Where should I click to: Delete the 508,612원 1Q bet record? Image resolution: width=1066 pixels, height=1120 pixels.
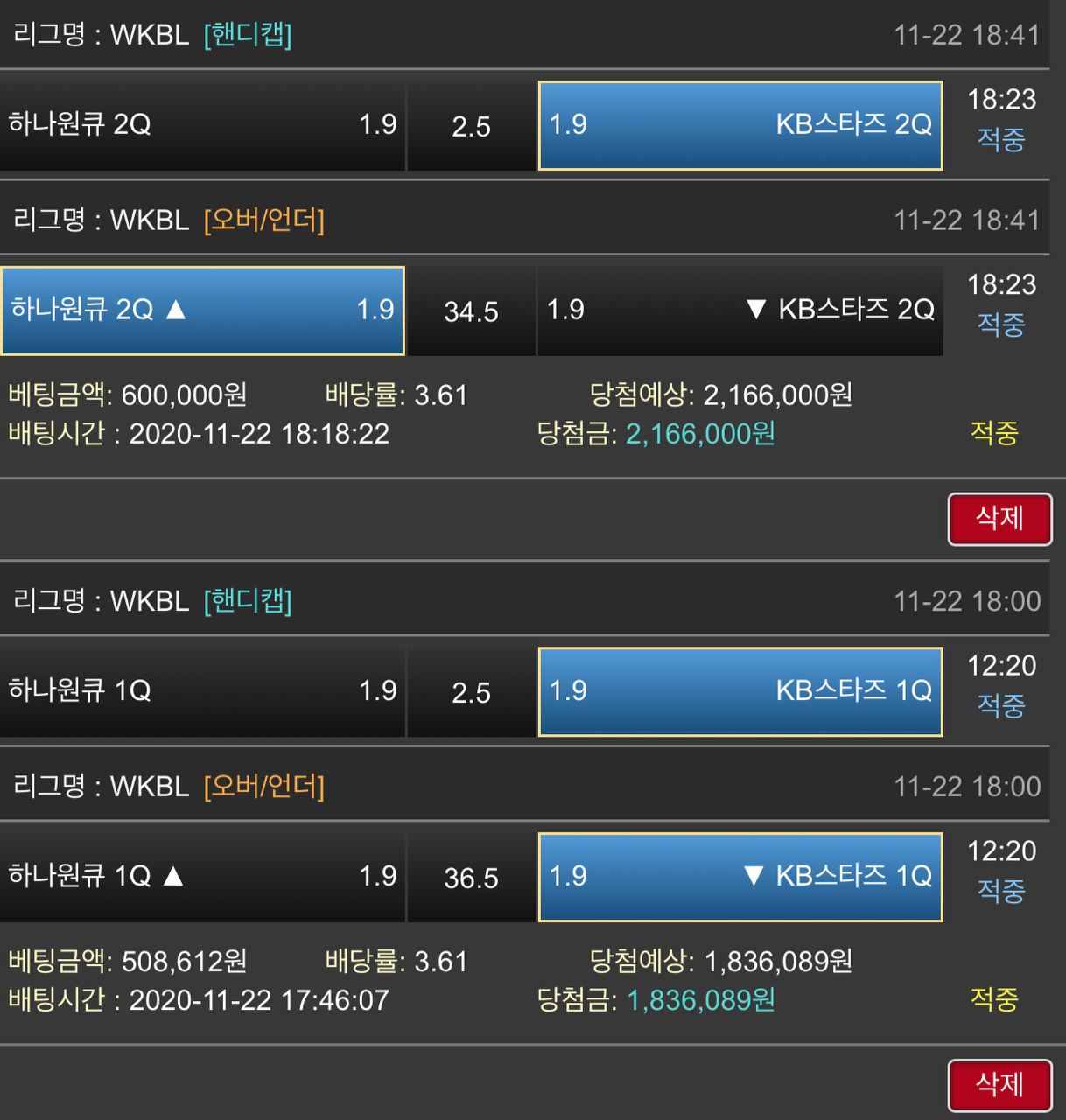click(999, 1085)
